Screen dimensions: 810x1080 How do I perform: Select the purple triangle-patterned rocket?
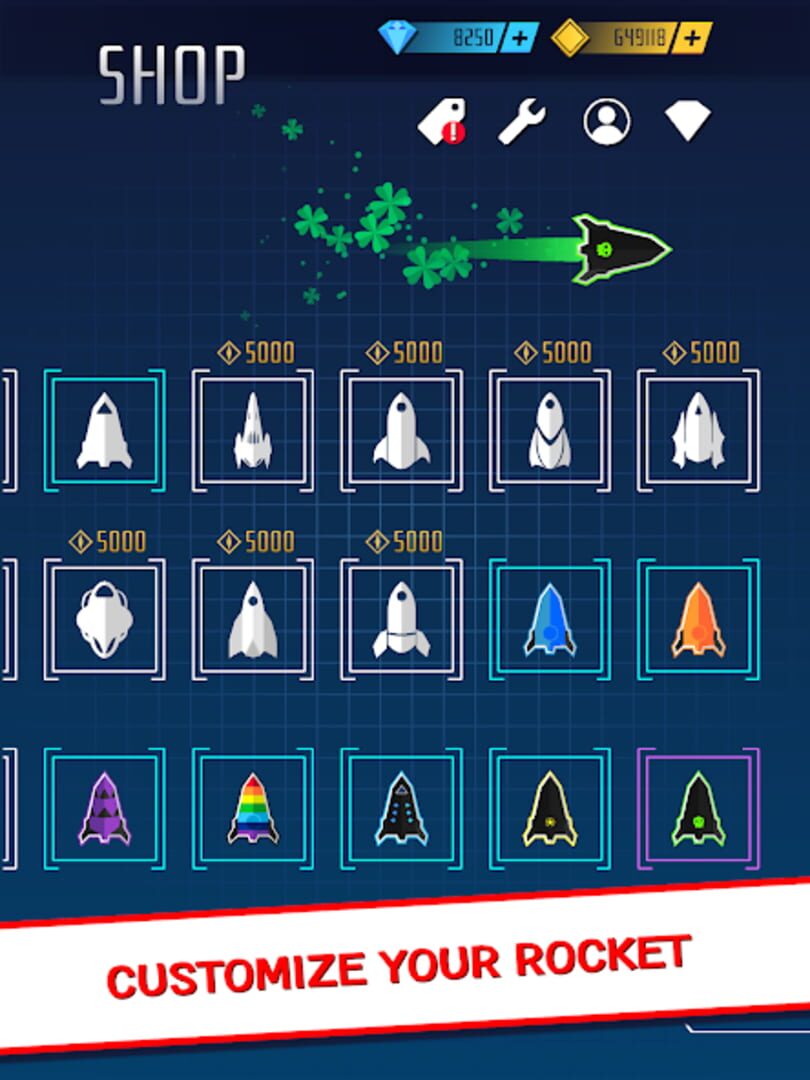102,808
